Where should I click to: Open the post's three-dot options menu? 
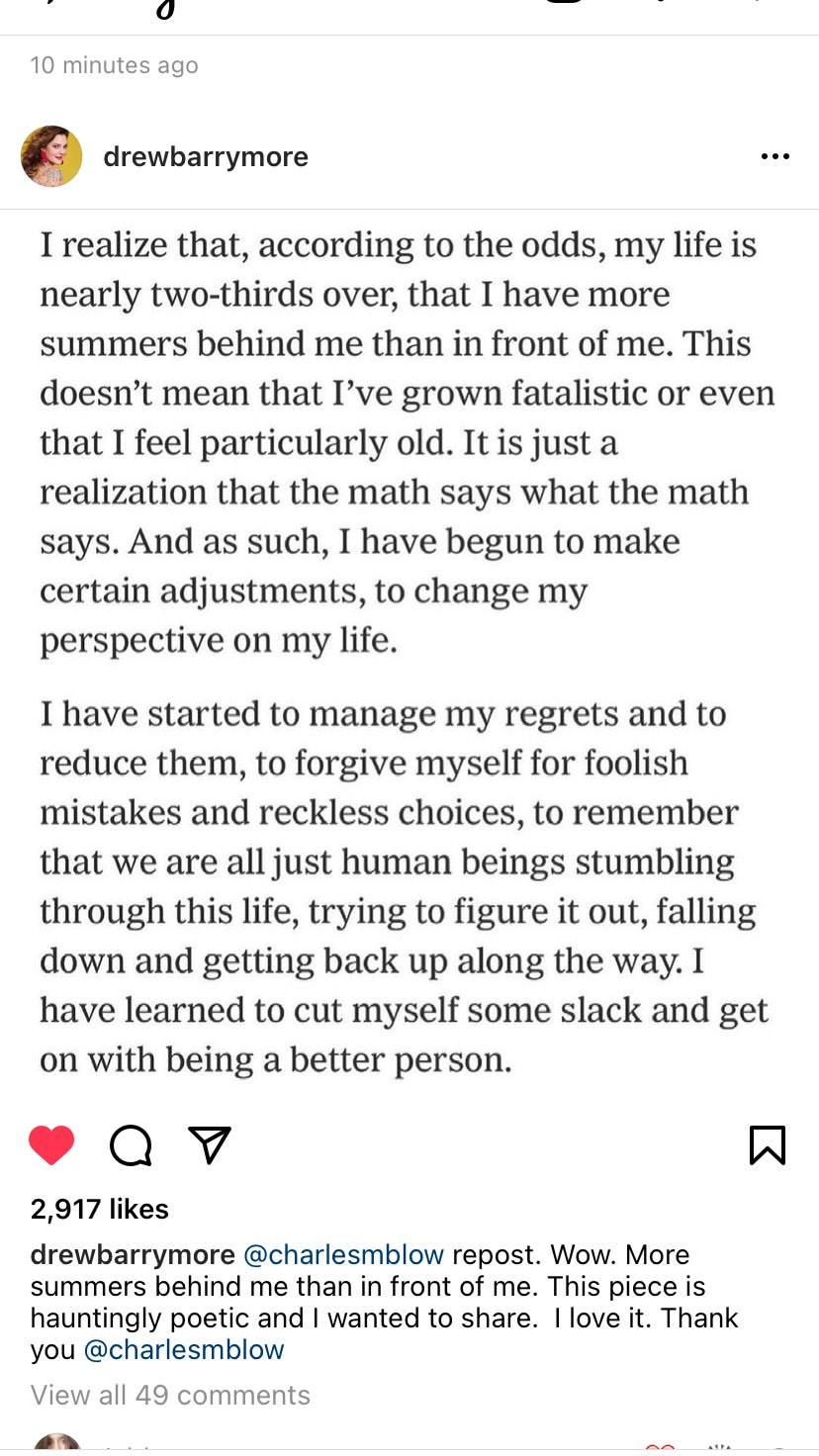coord(774,156)
